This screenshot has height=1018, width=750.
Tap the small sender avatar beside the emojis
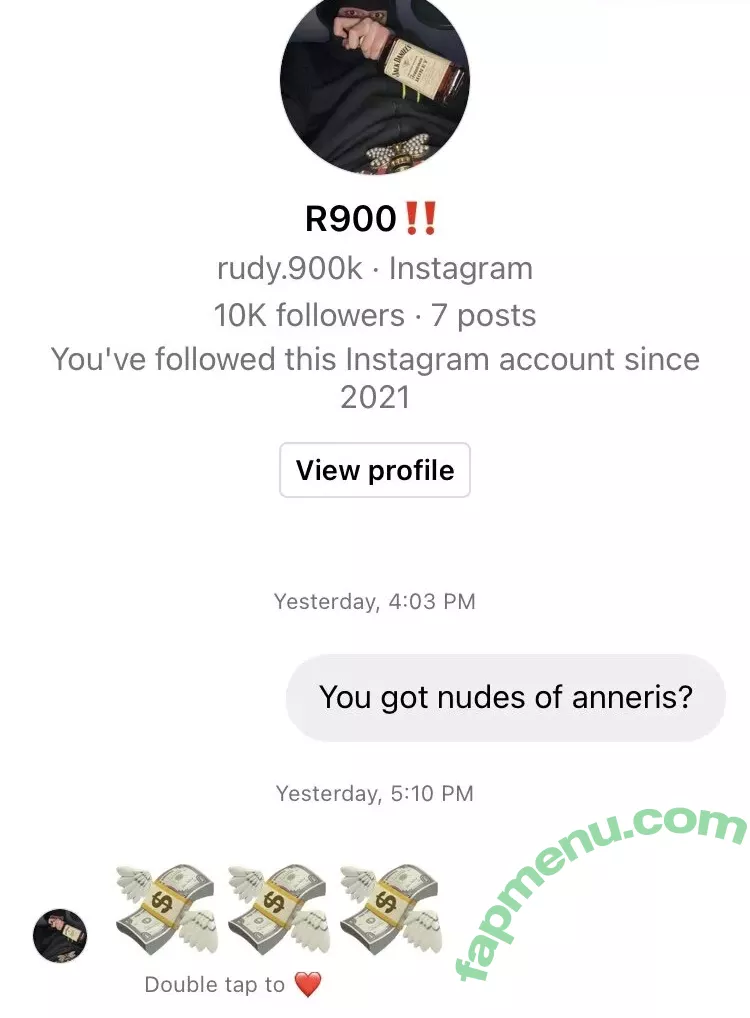(x=60, y=935)
